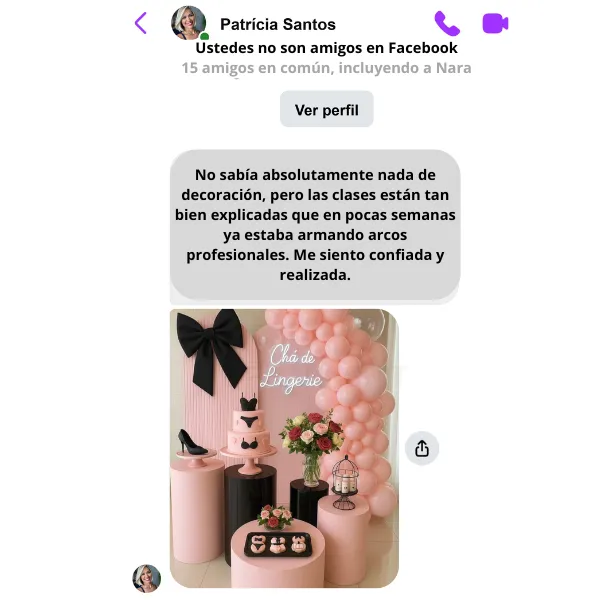This screenshot has width=600, height=600.
Task: Start a voice call with Patrícia Santos
Action: pos(447,23)
